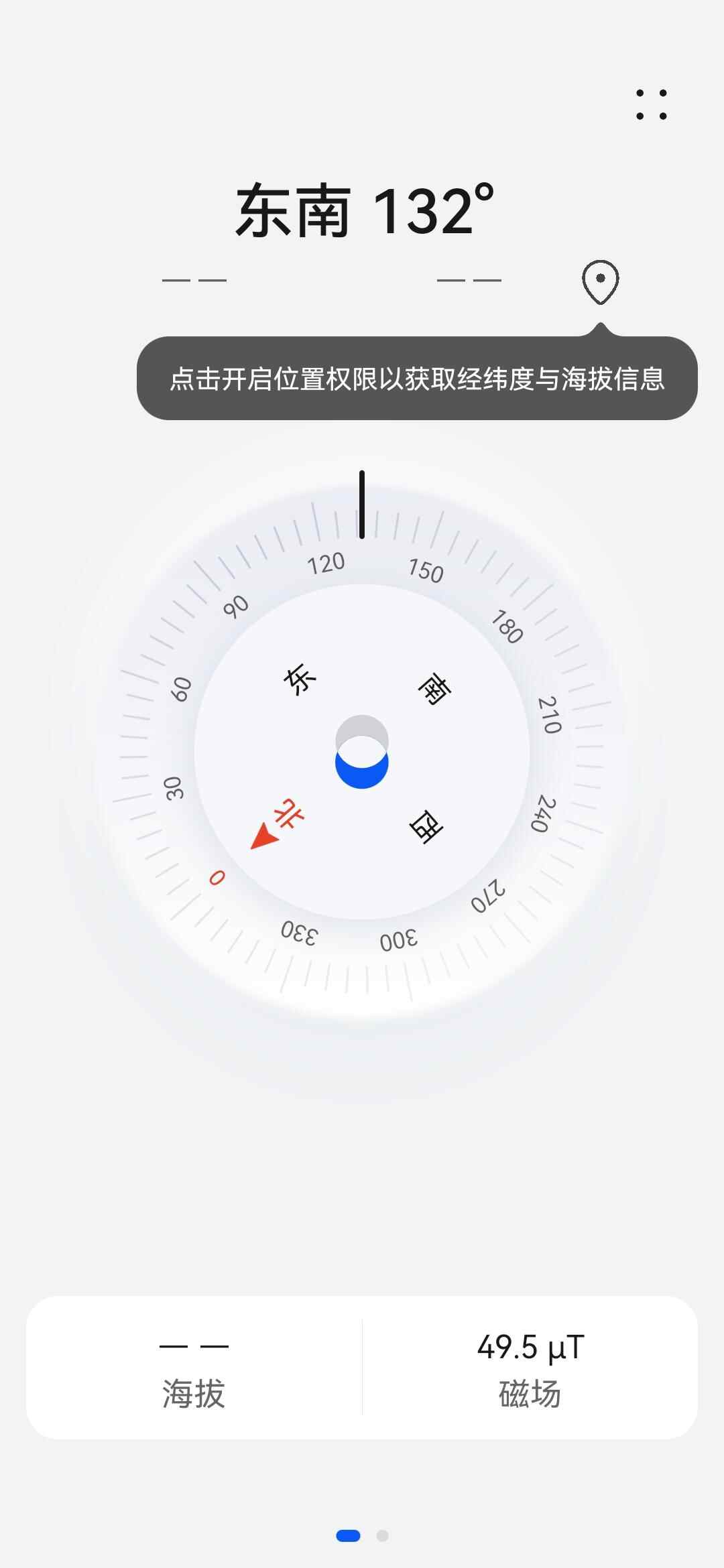Open the four-dot more options menu
This screenshot has height=1568, width=724.
[x=651, y=105]
